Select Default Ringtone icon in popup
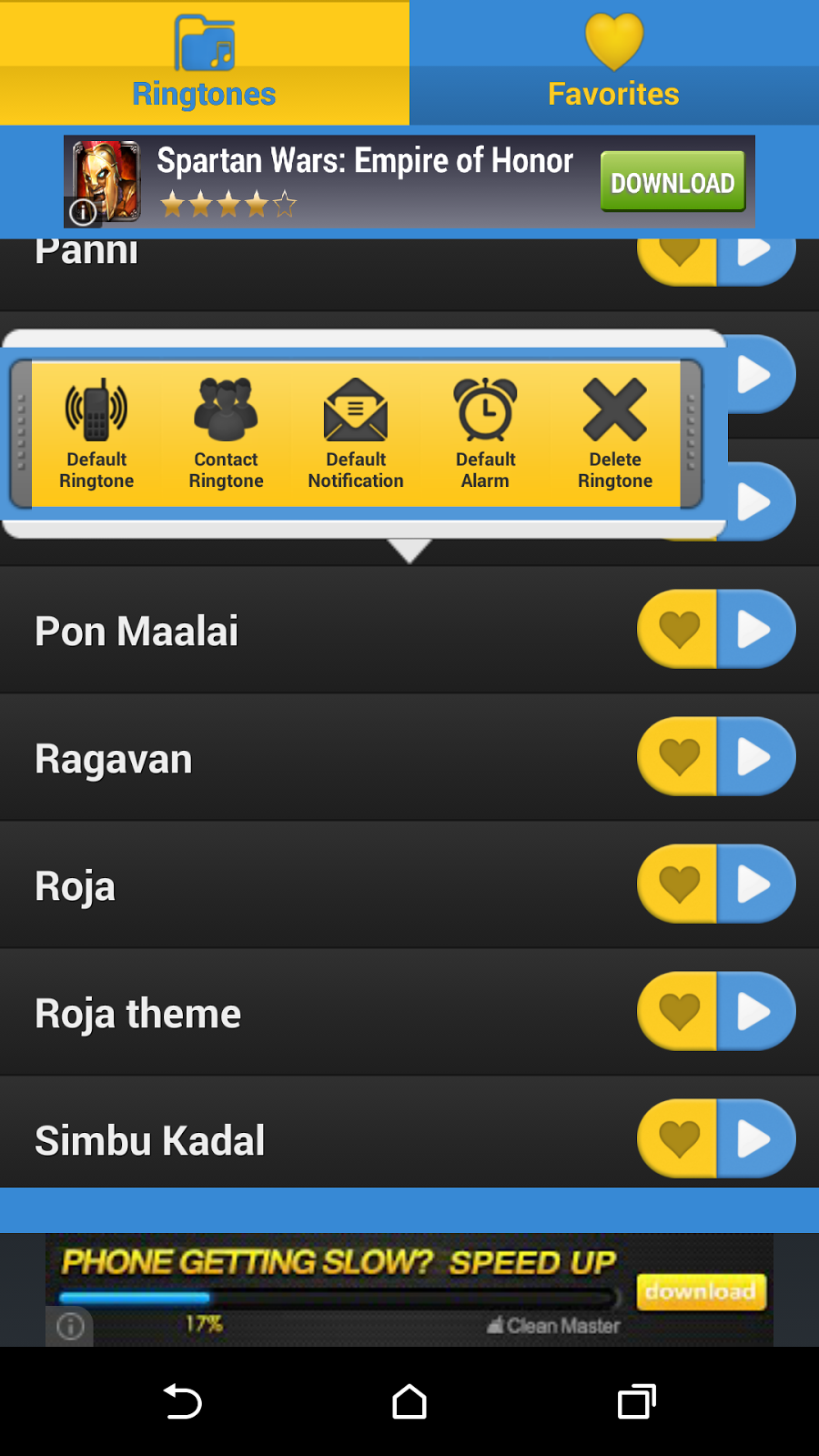819x1456 pixels. coord(96,428)
